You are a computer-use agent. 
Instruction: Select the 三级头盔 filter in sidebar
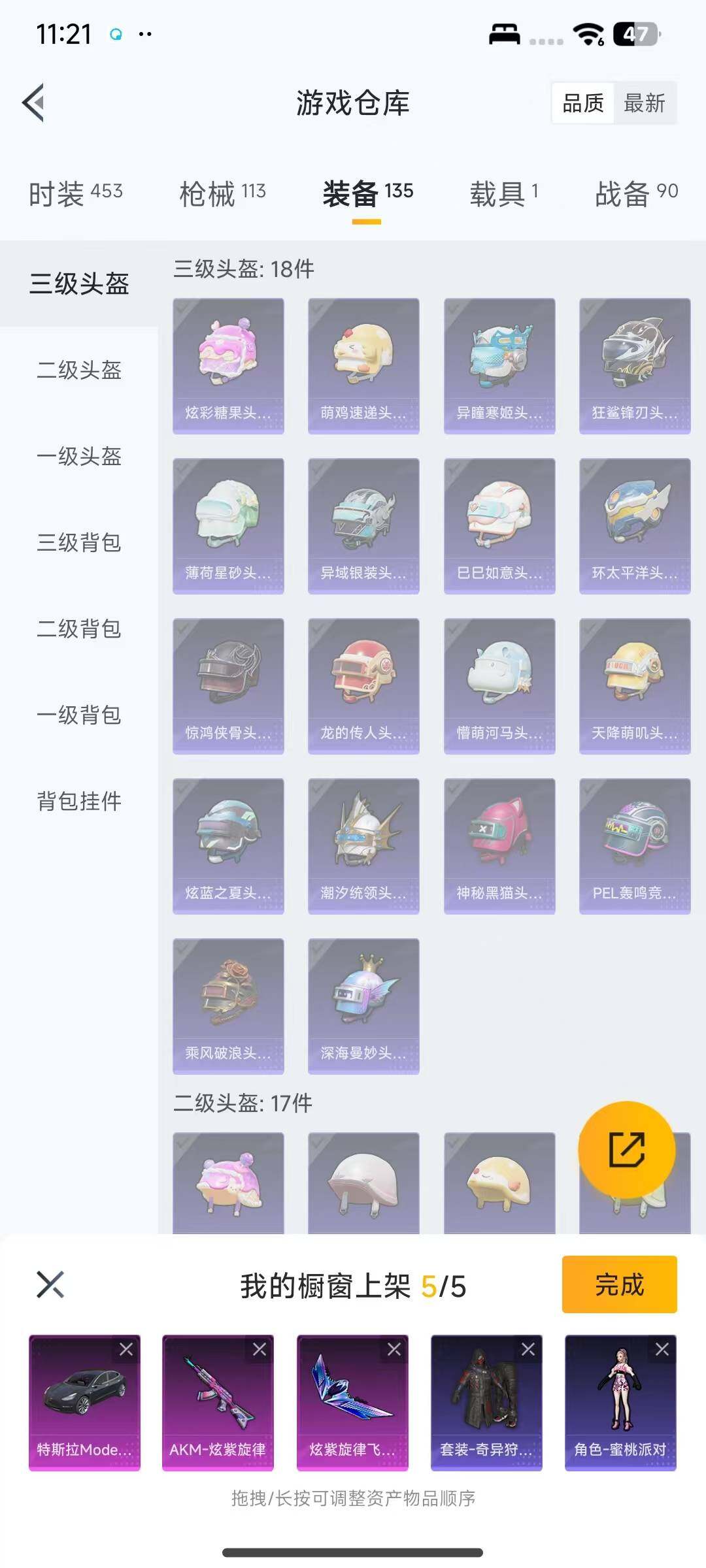(78, 284)
